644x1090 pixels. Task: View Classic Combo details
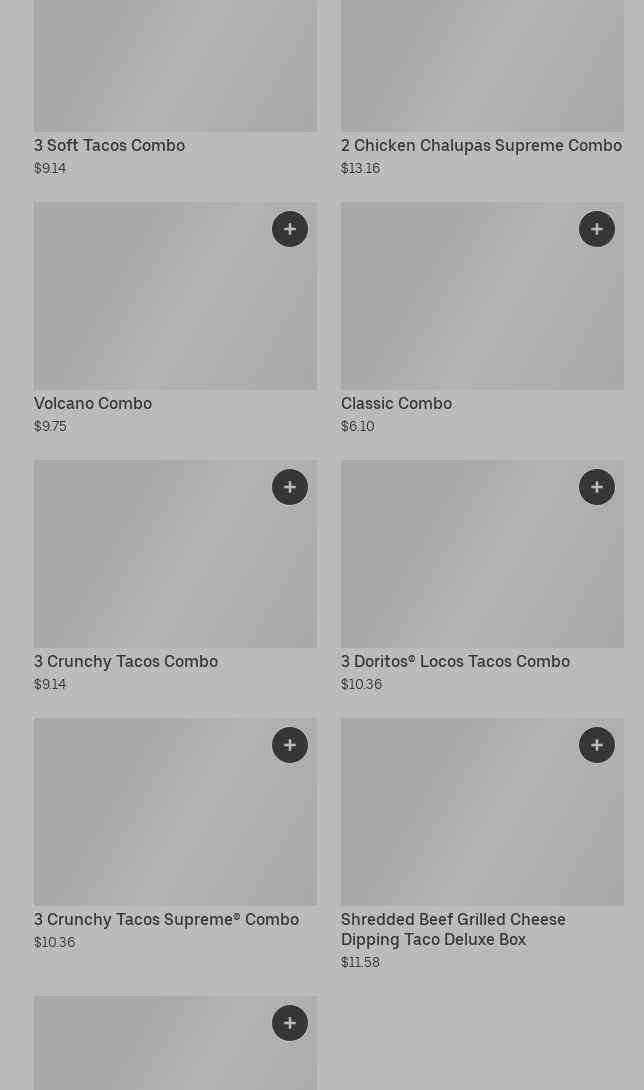point(396,404)
